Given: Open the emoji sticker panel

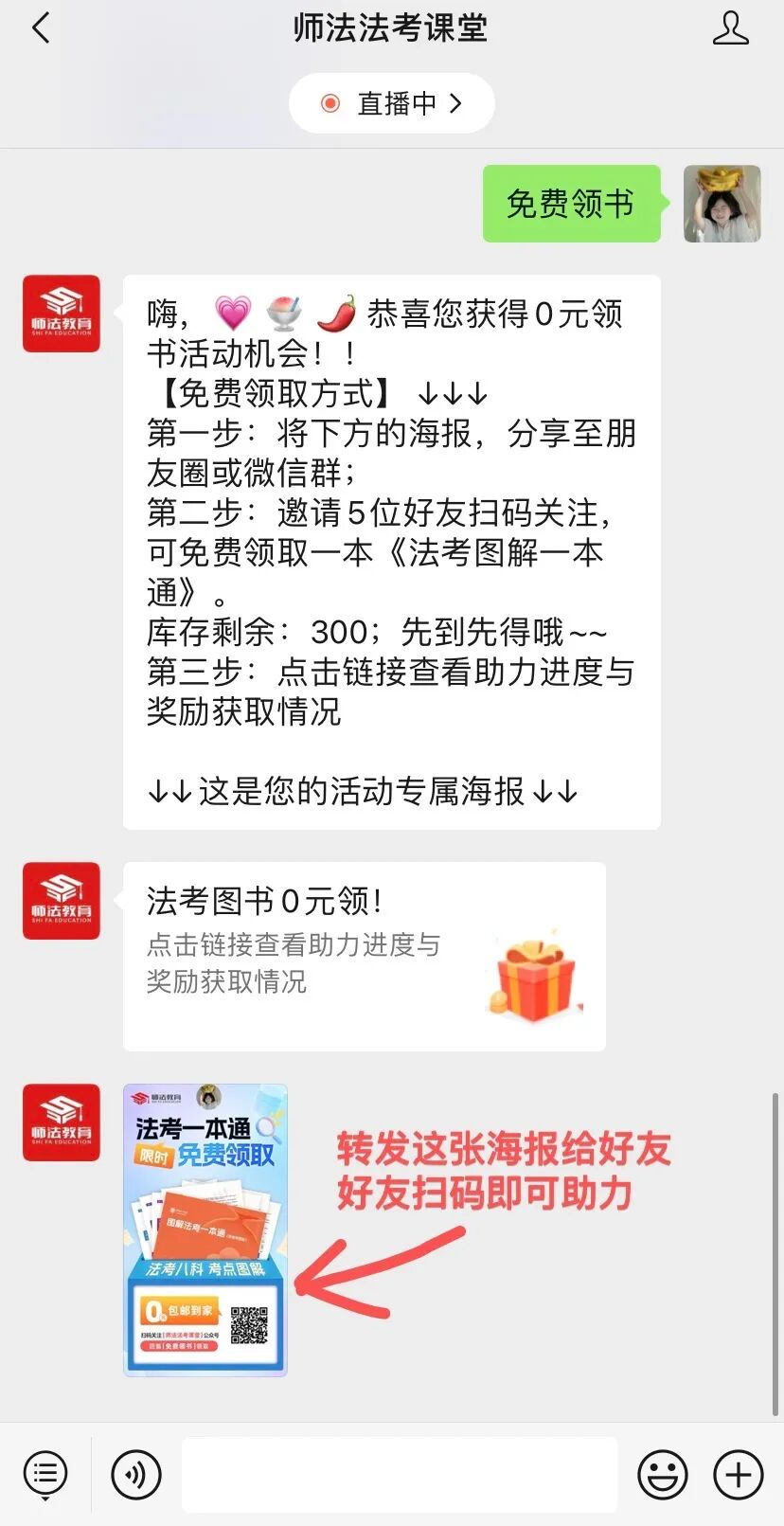Looking at the screenshot, I should 663,1475.
